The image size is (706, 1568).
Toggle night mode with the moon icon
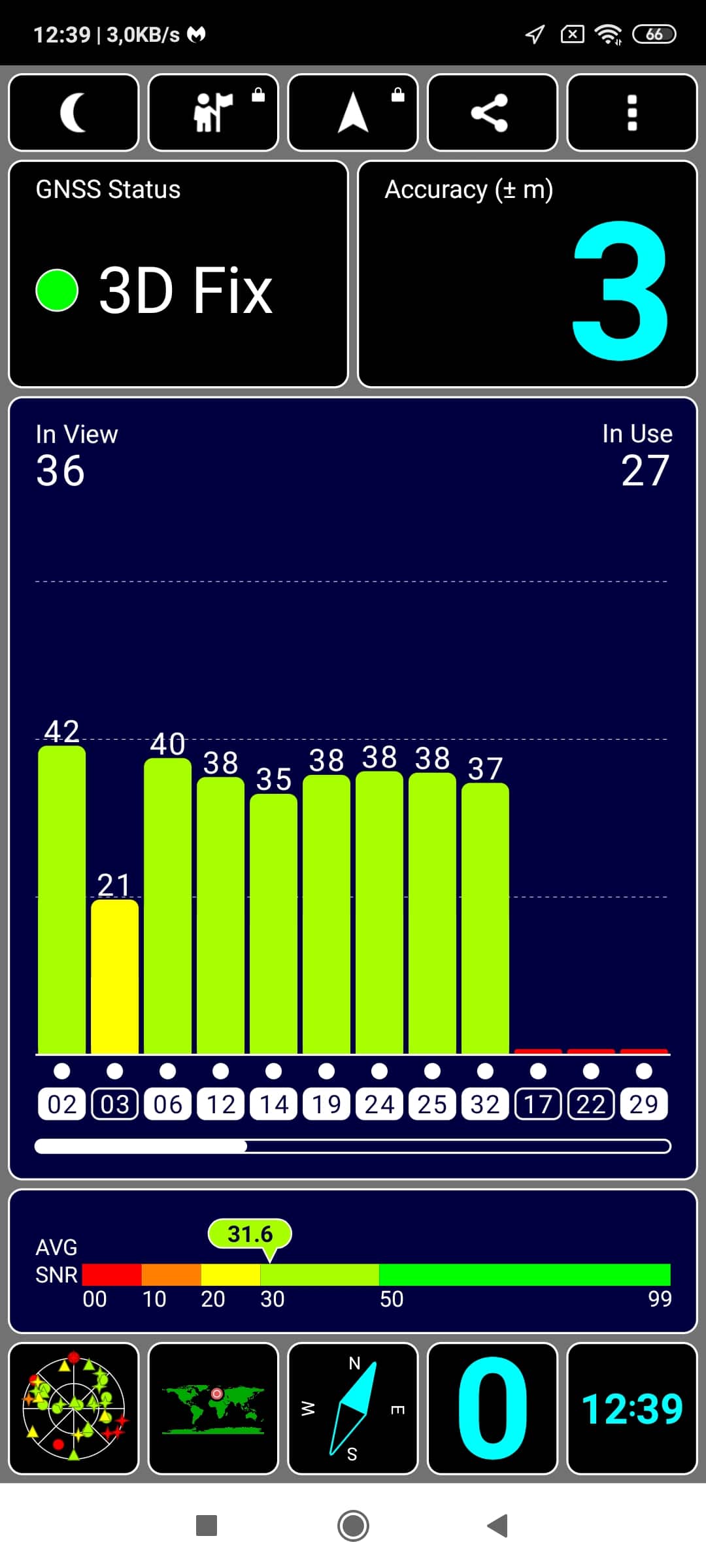pyautogui.click(x=74, y=112)
